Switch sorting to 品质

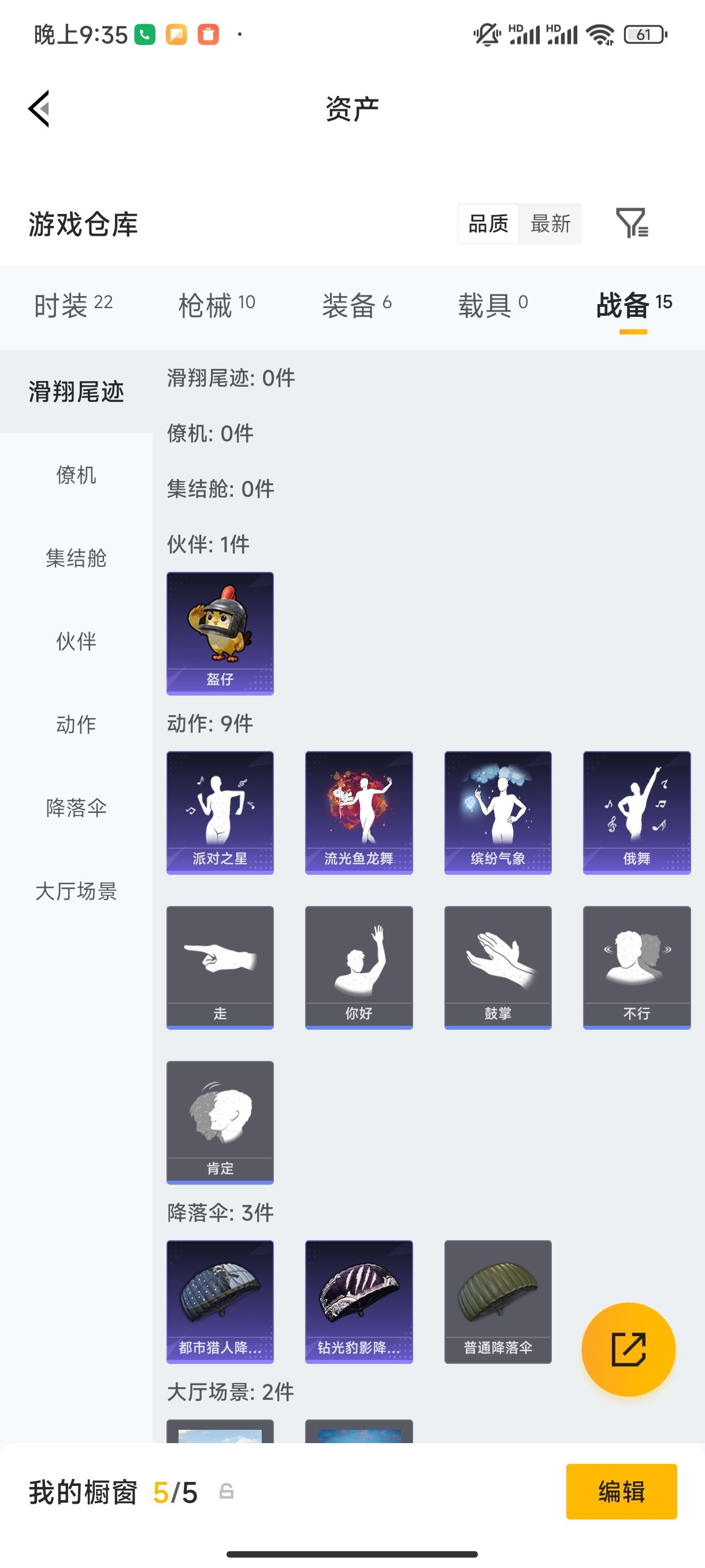click(487, 223)
